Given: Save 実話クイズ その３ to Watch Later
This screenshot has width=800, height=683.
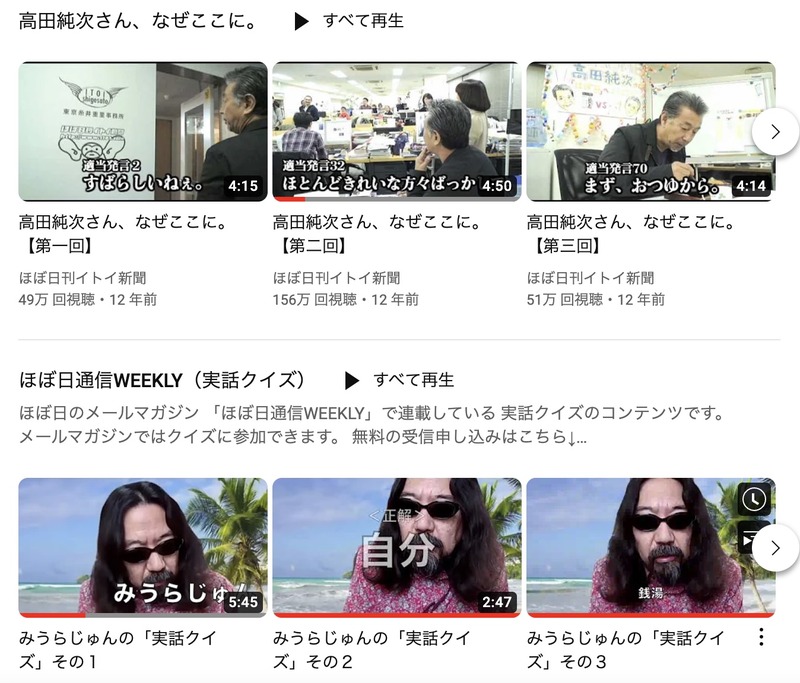Looking at the screenshot, I should pos(754,499).
